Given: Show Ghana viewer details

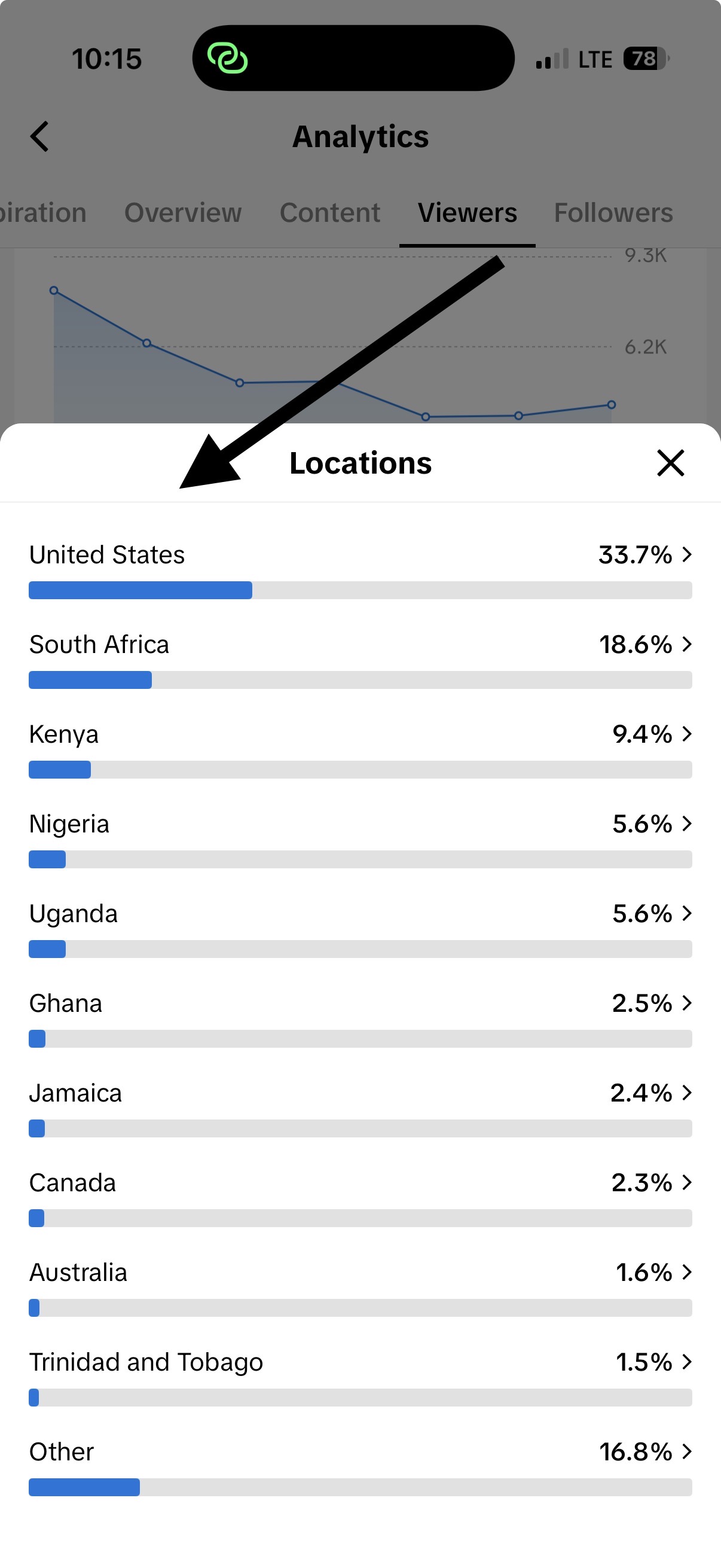Looking at the screenshot, I should (x=360, y=1017).
